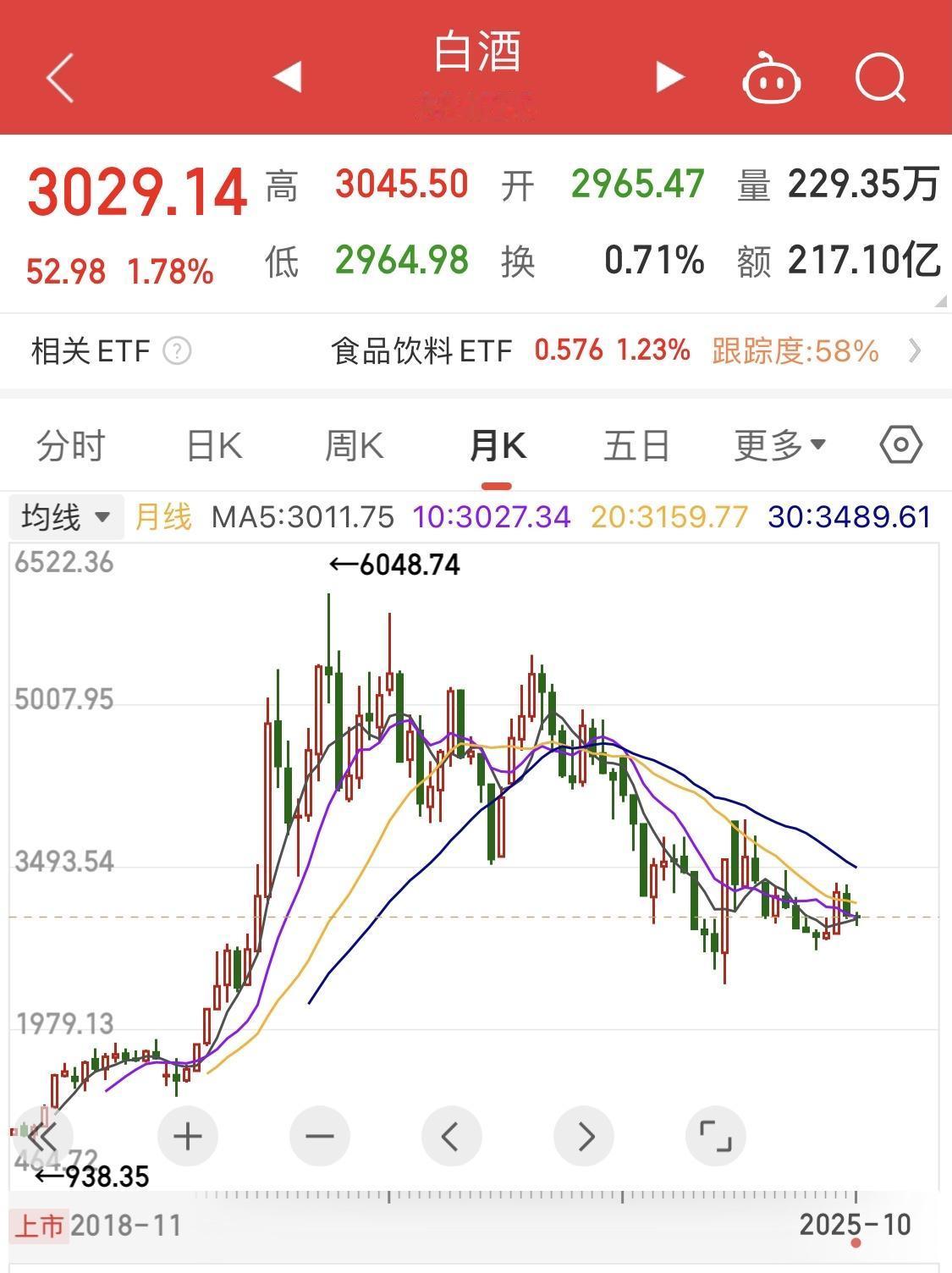Switch to previous stock with left triangle

[287, 76]
